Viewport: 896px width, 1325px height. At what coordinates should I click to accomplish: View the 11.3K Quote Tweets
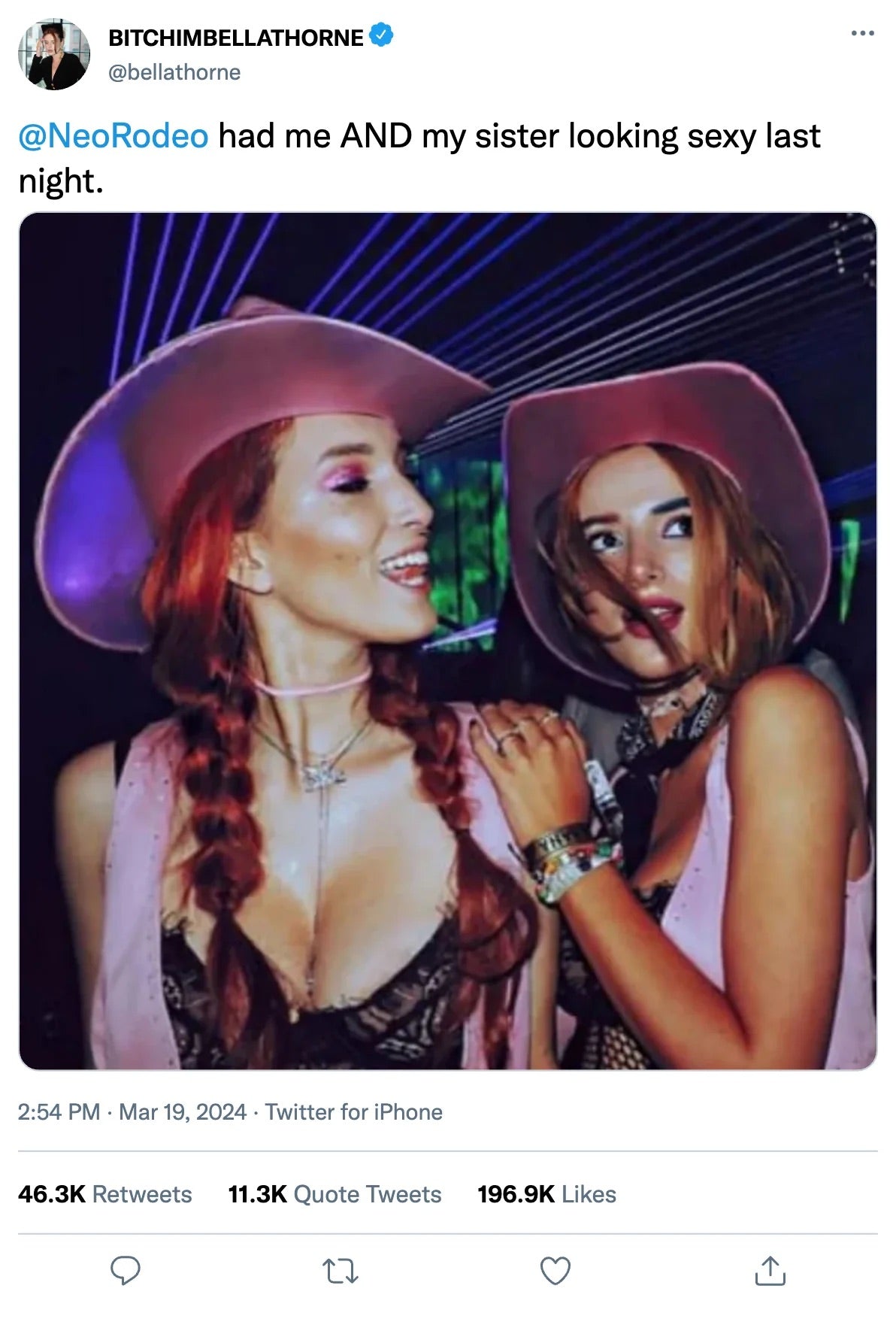334,1194
